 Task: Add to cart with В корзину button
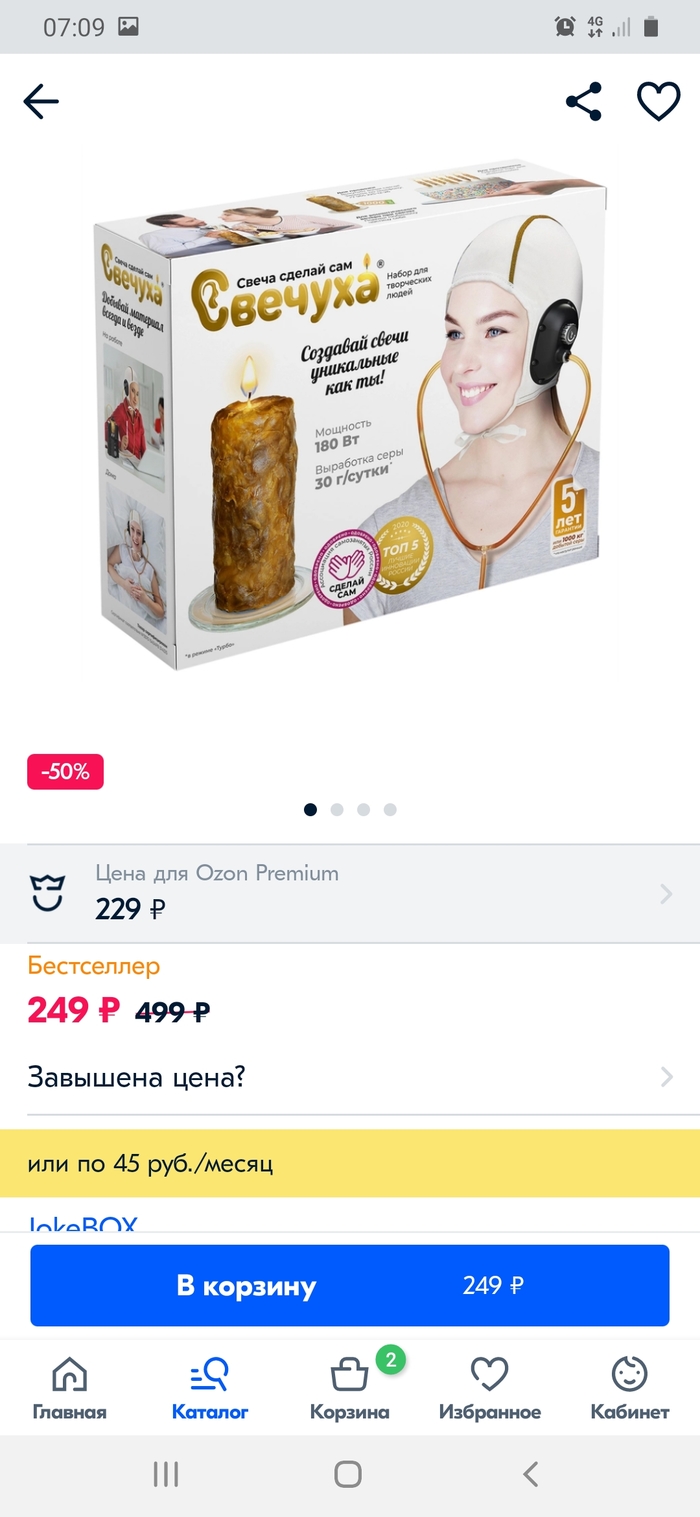(x=349, y=1285)
